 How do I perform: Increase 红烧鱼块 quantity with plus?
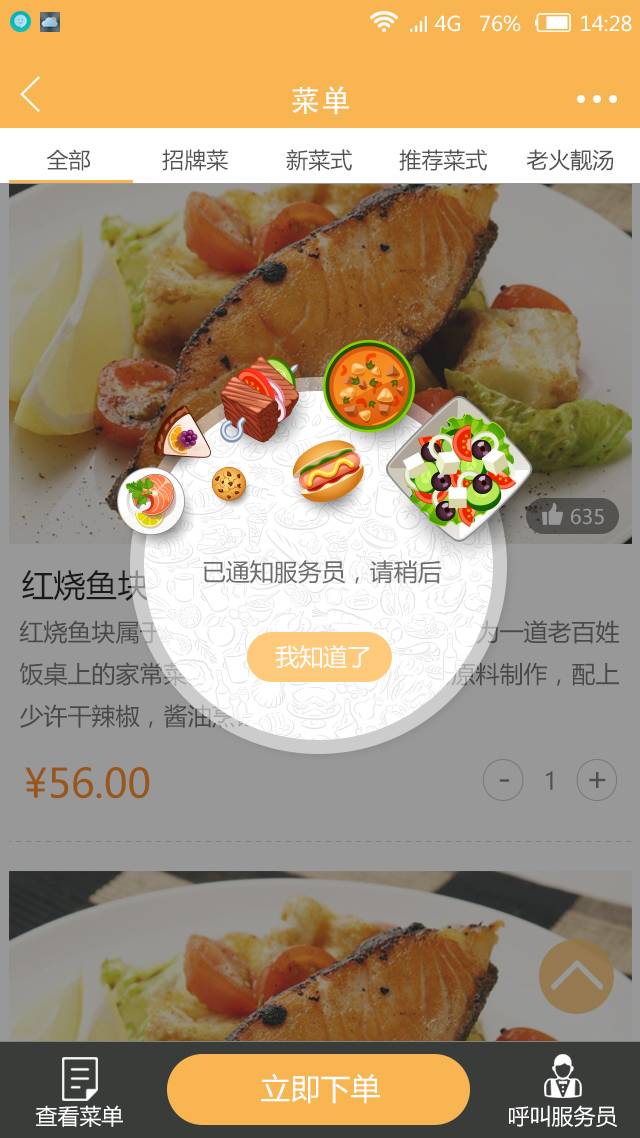[596, 780]
